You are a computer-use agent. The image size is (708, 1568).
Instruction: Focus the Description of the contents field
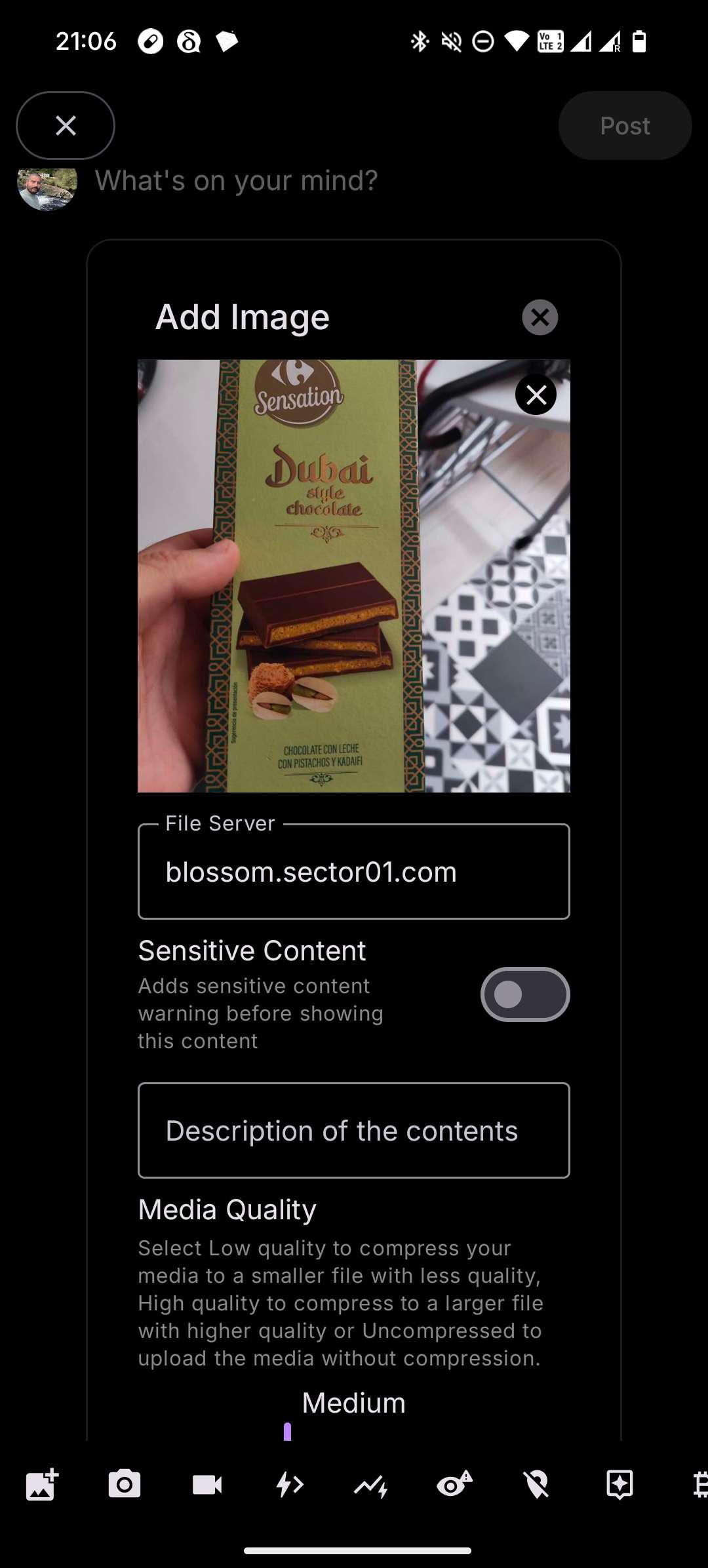coord(353,1131)
